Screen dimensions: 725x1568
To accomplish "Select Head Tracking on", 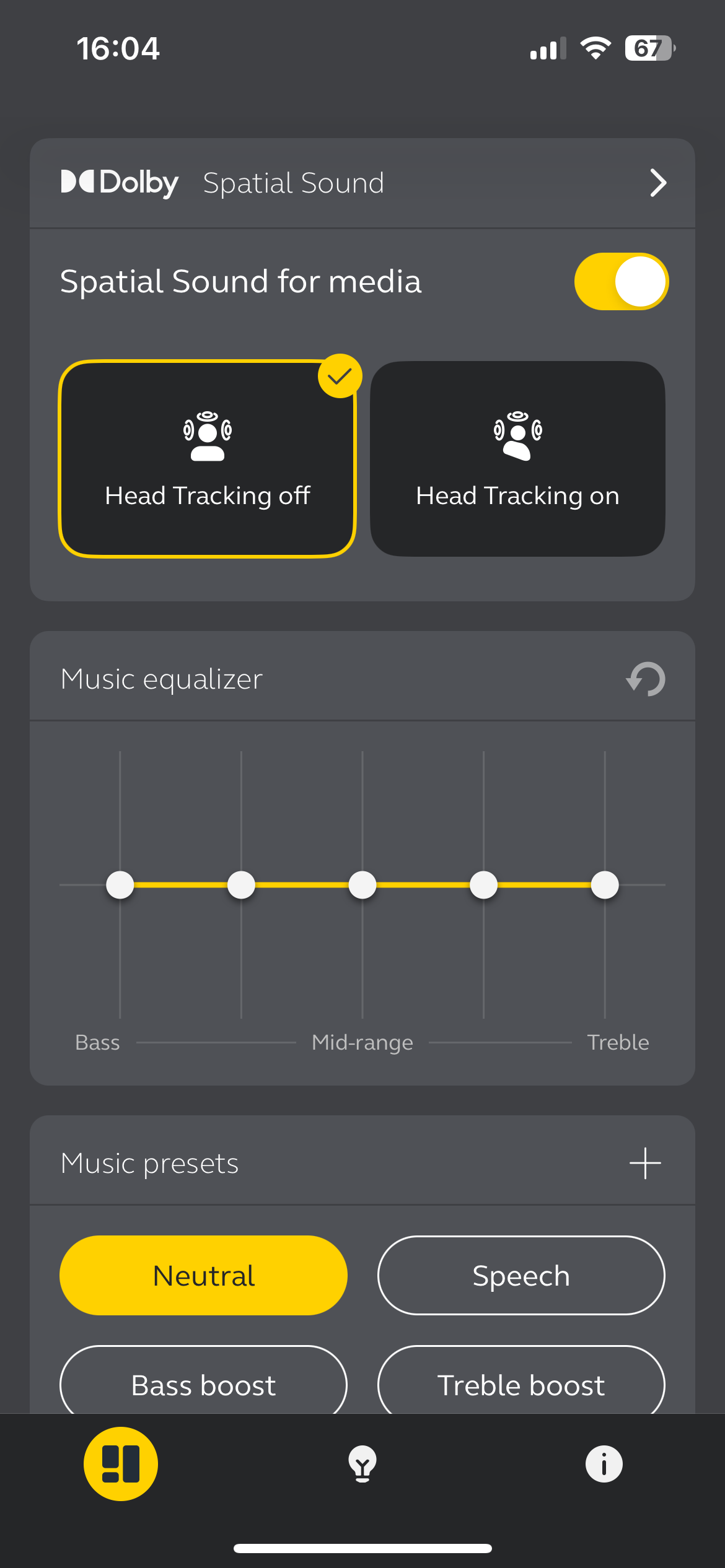I will coord(517,459).
